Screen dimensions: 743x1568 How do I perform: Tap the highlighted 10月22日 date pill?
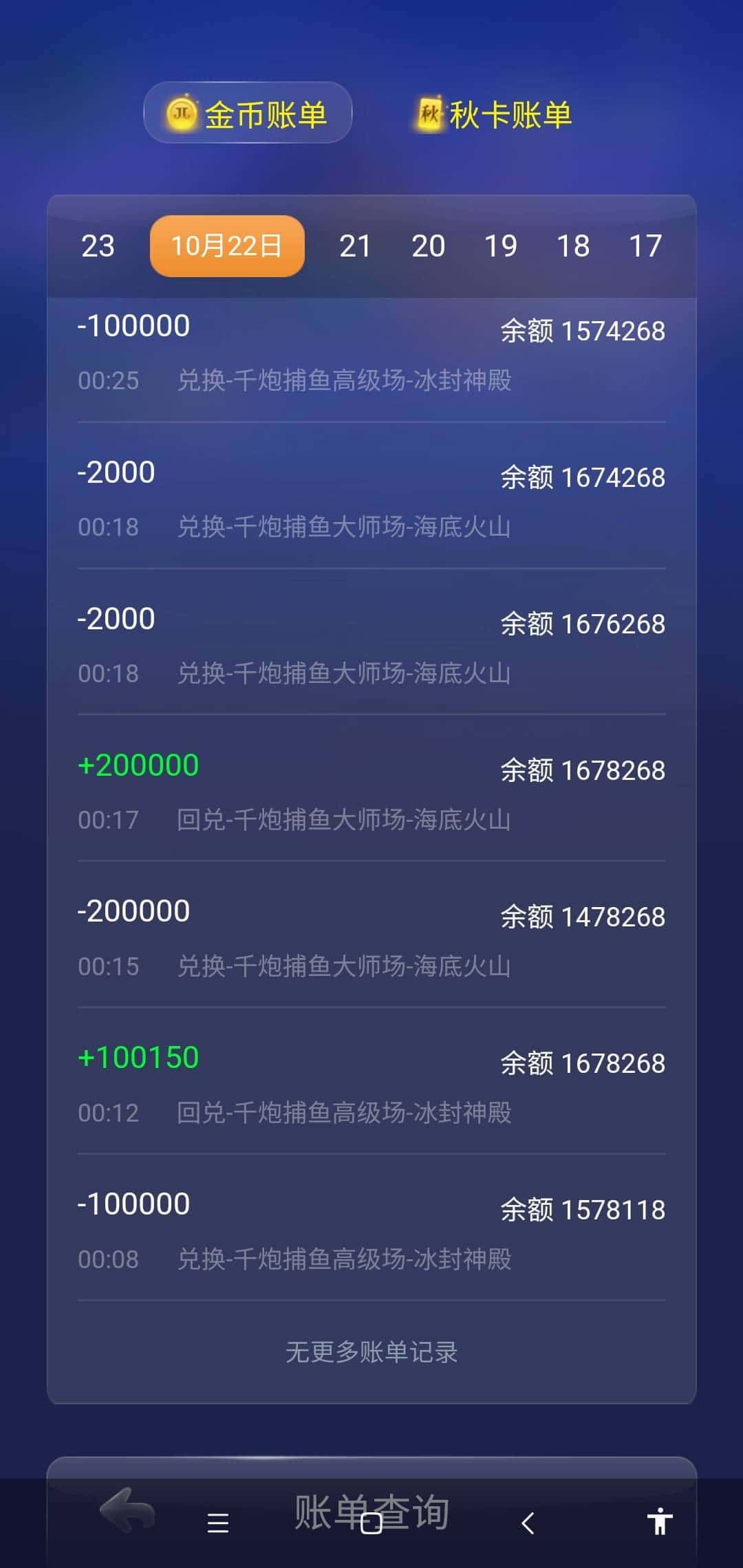227,244
